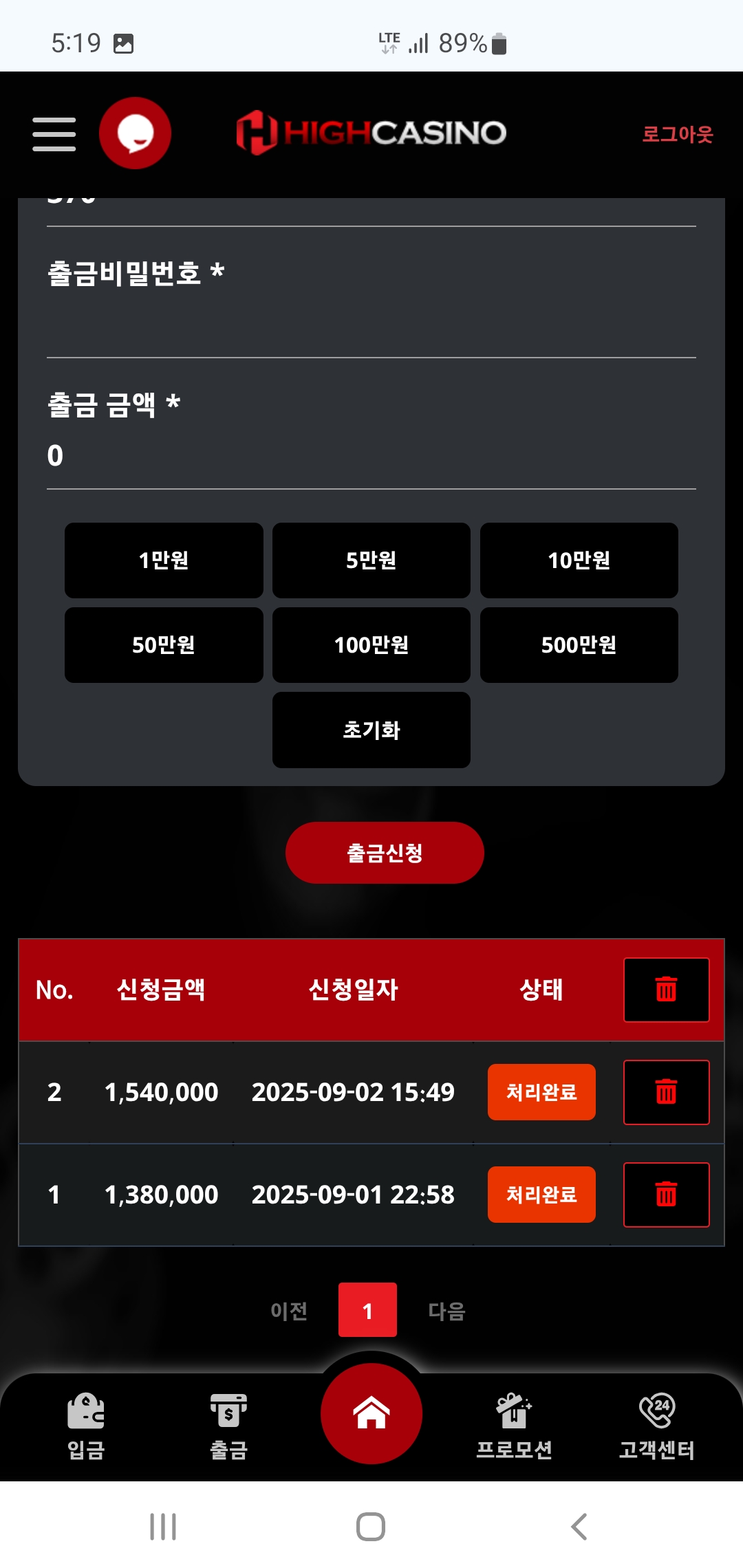
Task: Choose the 500만원 quick amount
Action: pyautogui.click(x=579, y=645)
